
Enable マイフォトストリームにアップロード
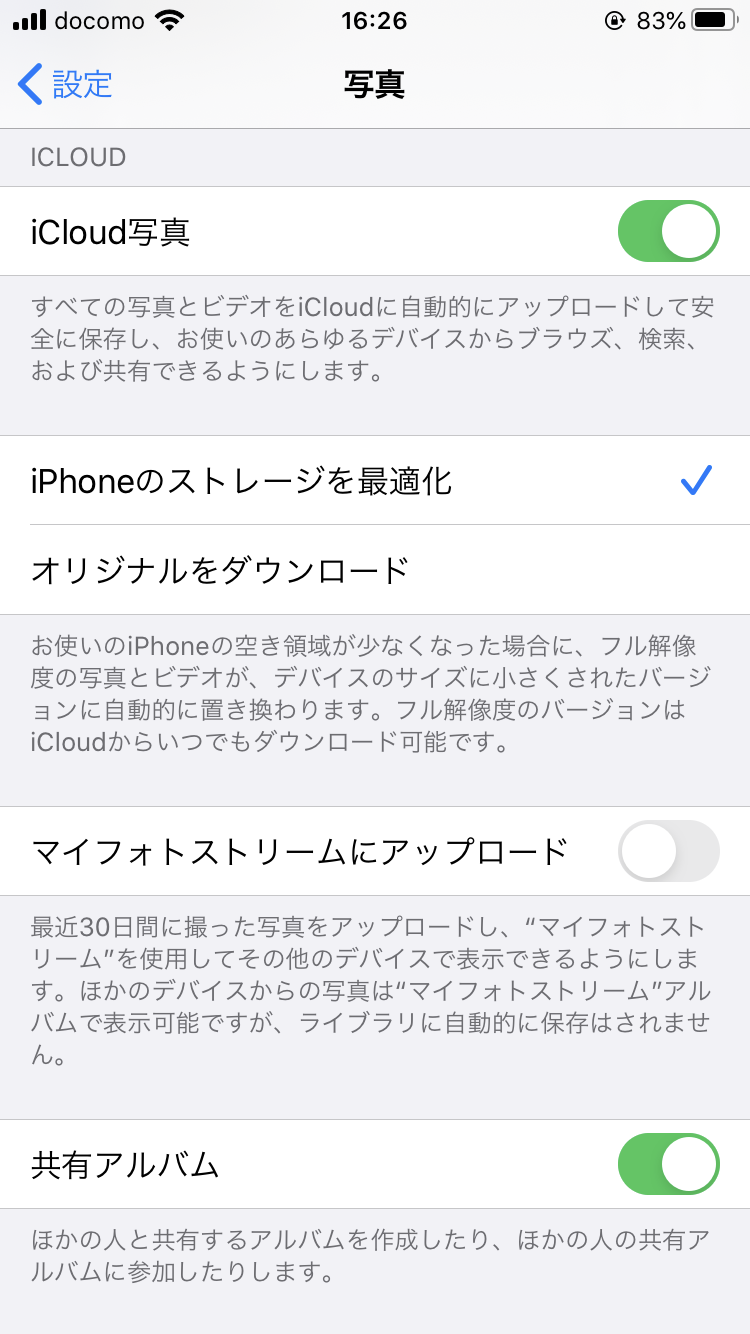point(668,851)
